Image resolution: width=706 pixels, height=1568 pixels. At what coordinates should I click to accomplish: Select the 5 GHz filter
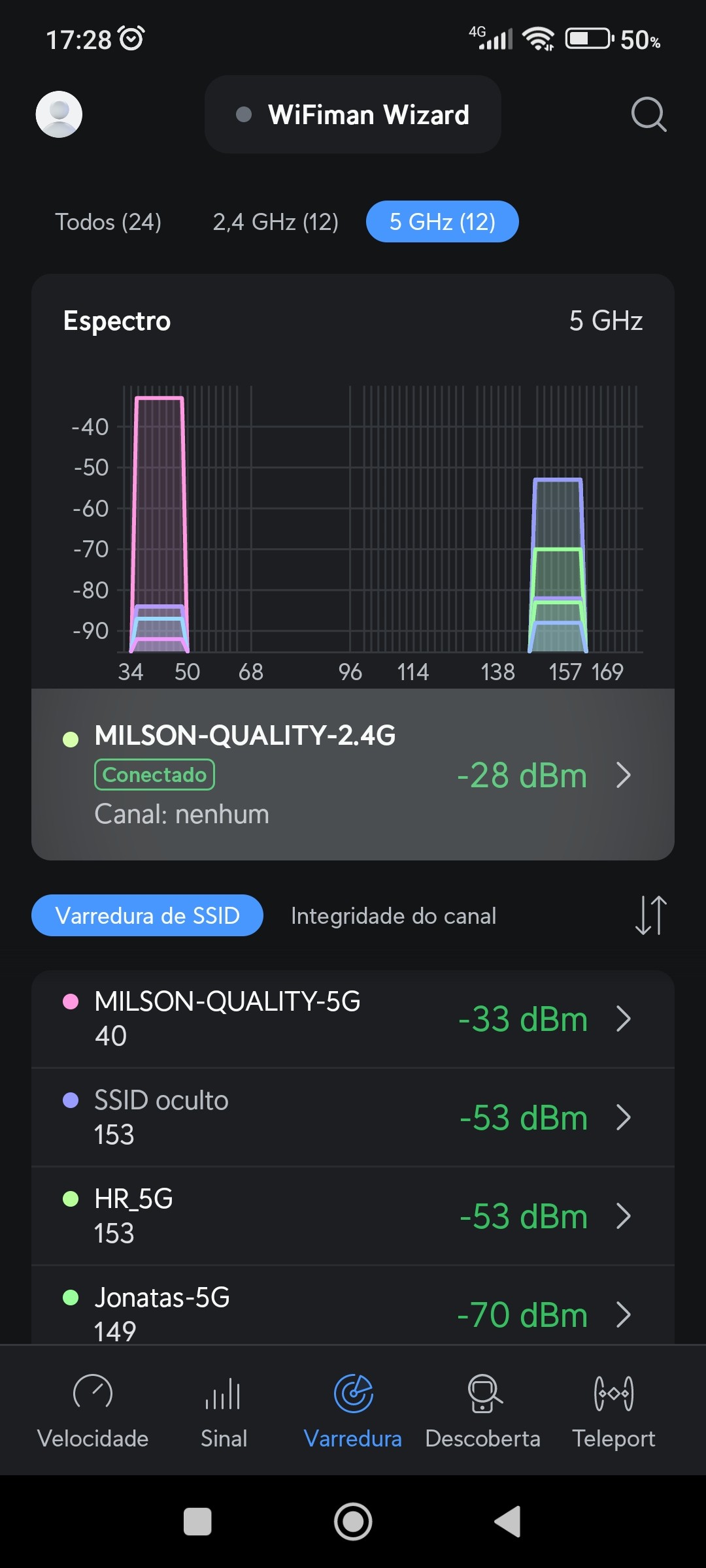443,222
